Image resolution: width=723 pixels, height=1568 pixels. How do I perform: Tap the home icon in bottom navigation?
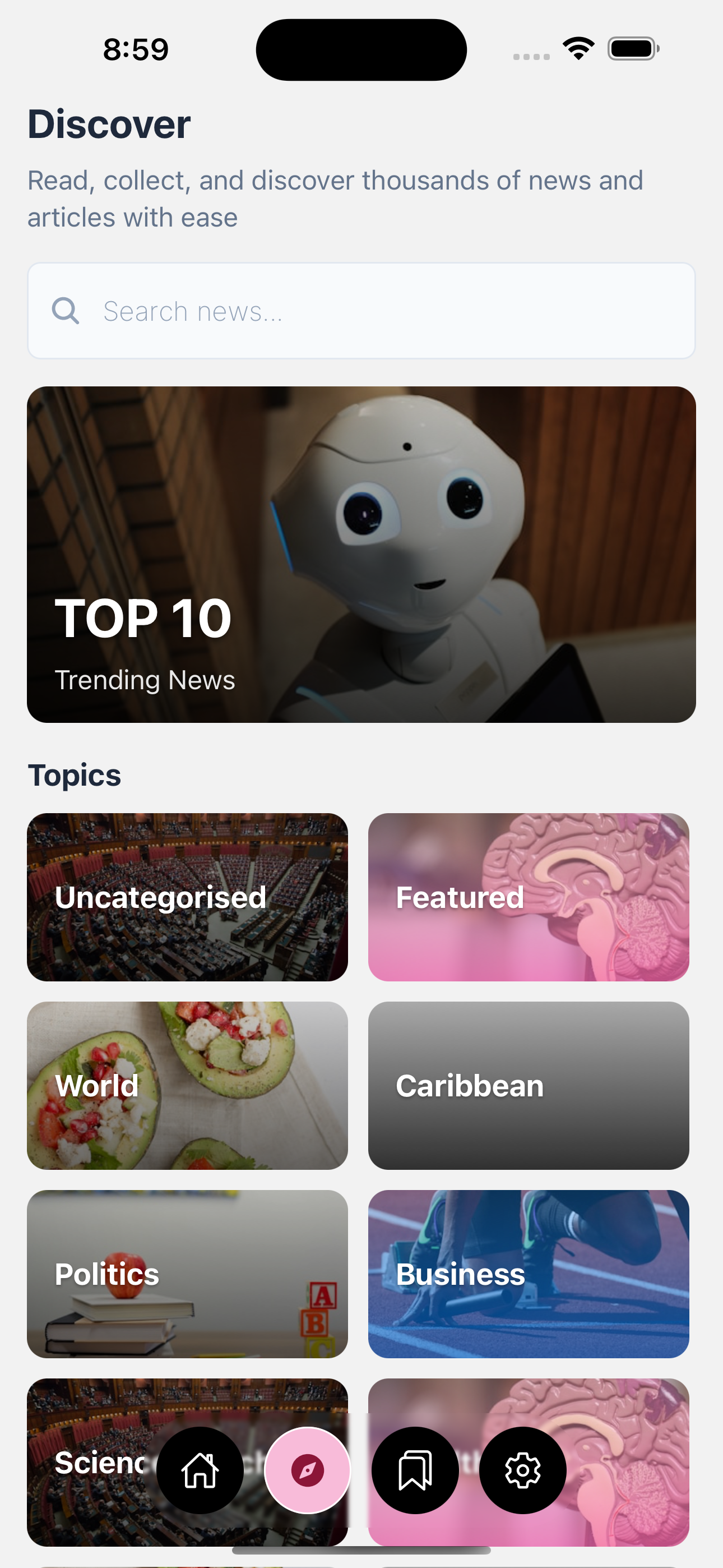click(200, 1470)
